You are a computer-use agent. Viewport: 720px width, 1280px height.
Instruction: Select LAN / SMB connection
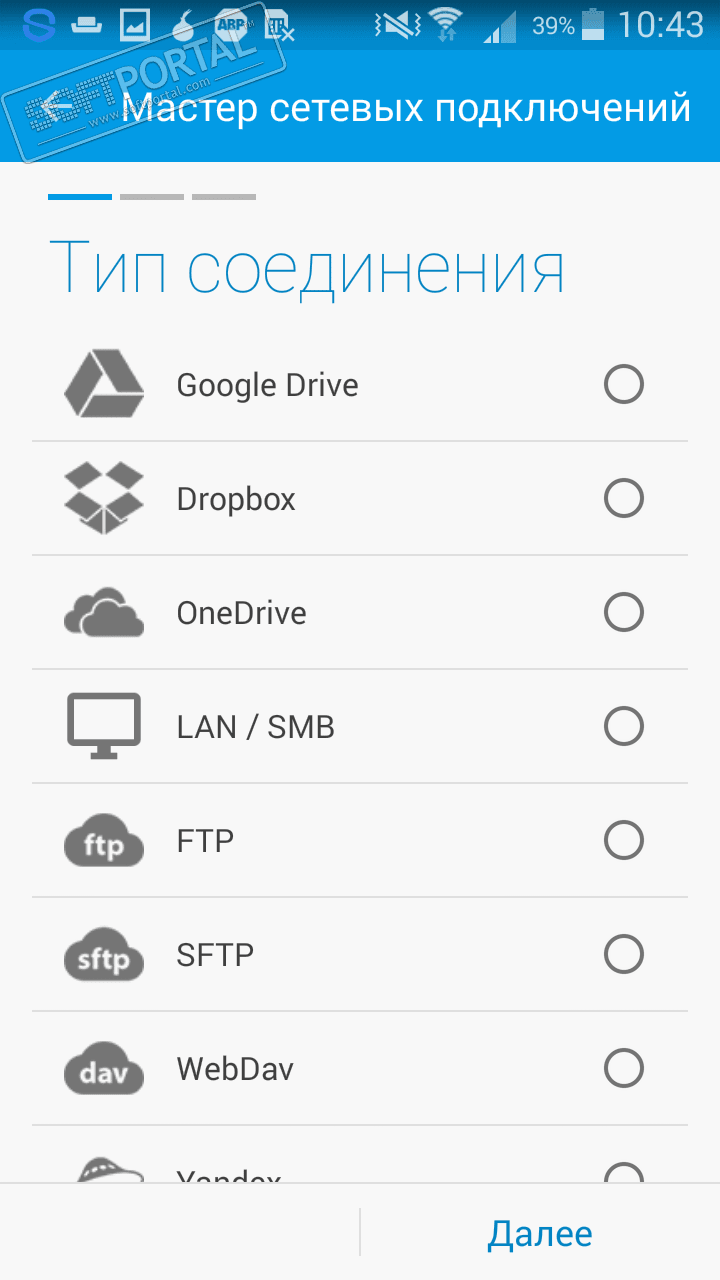623,727
